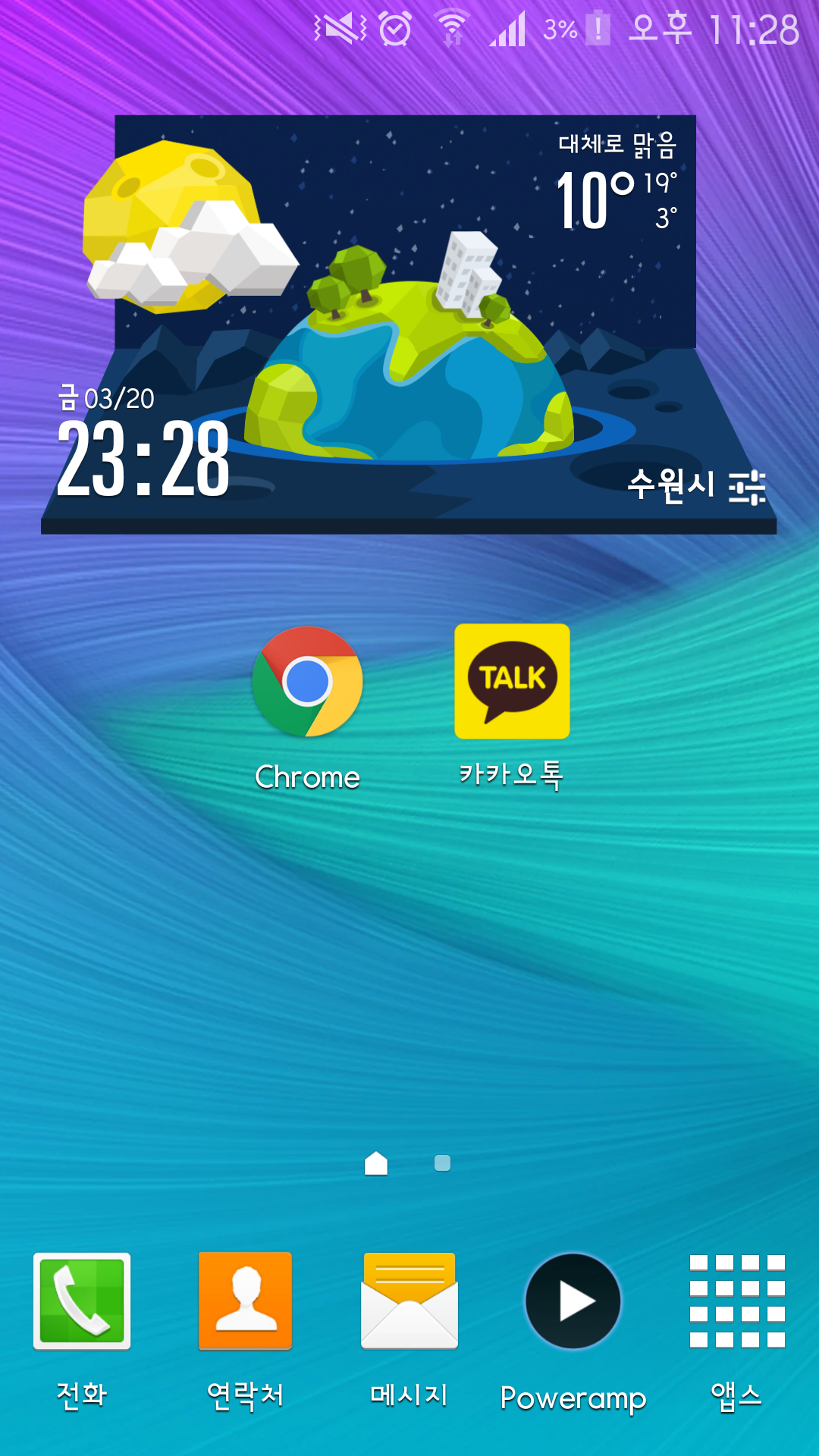
Task: Launch the Poweramp music player
Action: coord(573,1301)
